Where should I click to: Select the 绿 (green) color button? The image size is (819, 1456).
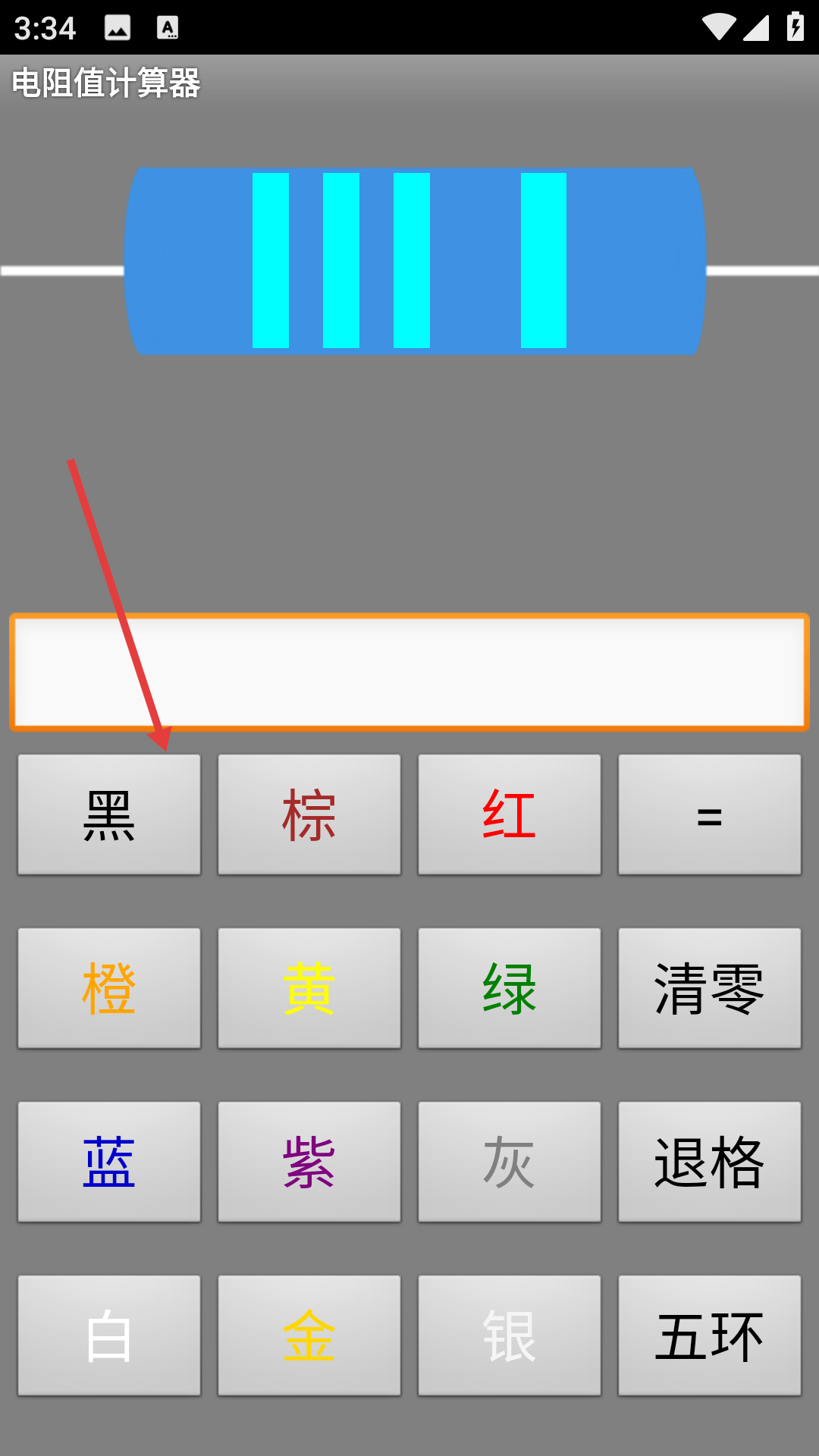(510, 988)
